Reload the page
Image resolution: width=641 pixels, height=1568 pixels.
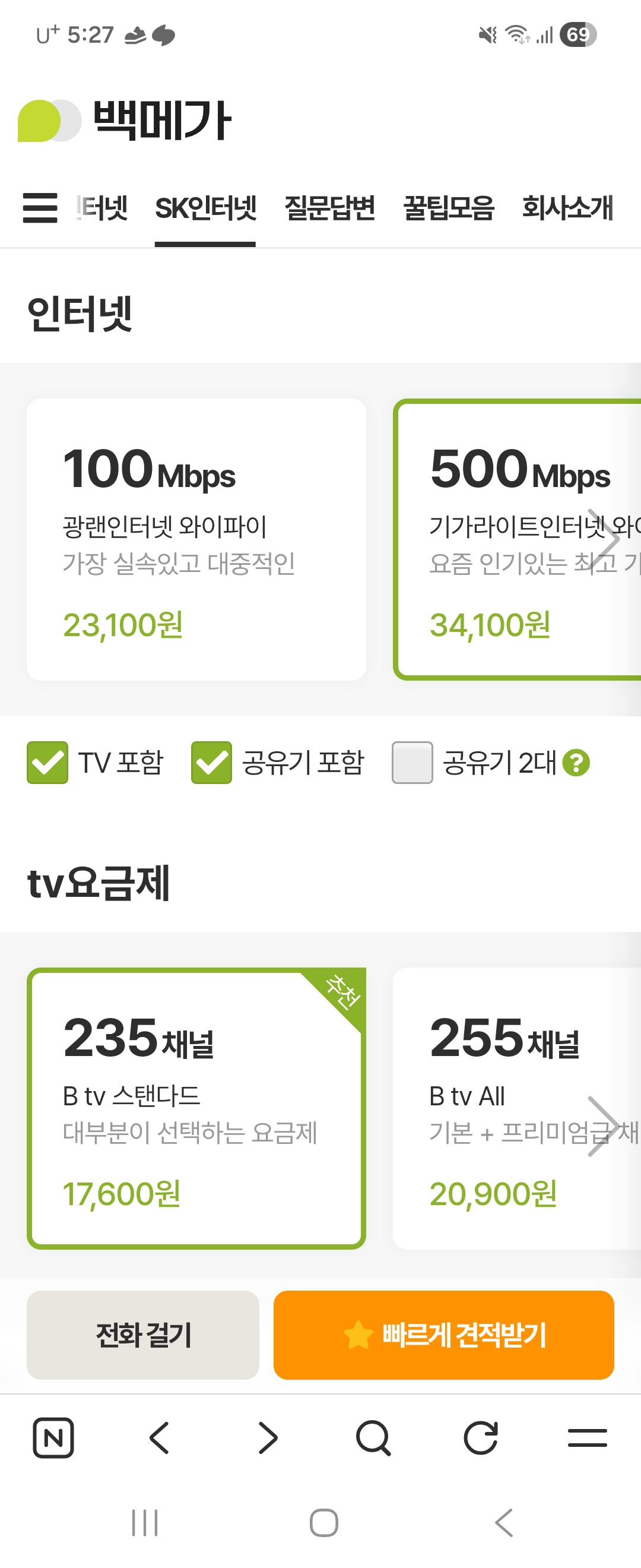click(x=480, y=1438)
